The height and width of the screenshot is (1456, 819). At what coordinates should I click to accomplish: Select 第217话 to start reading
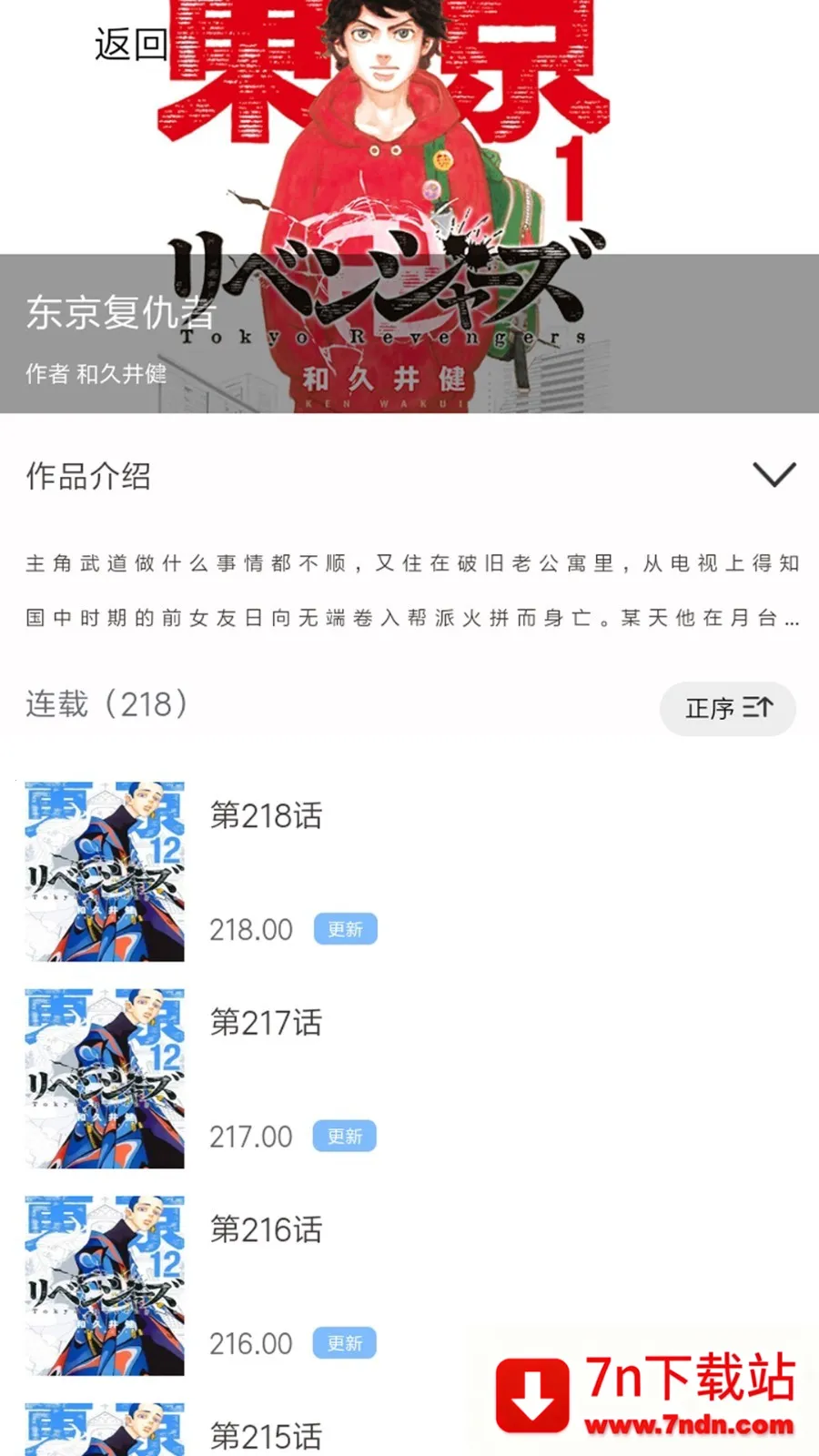tap(265, 1022)
